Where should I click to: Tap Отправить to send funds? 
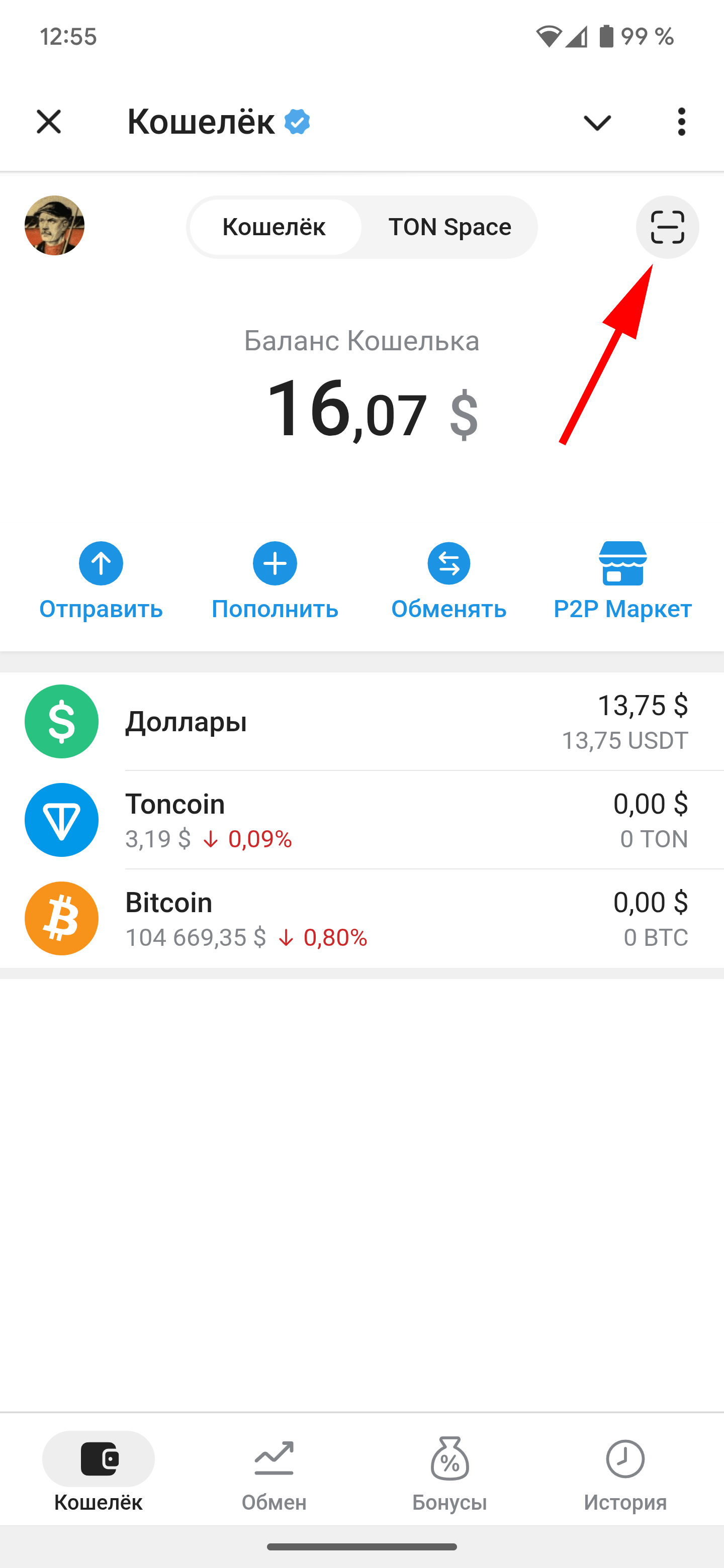[101, 580]
